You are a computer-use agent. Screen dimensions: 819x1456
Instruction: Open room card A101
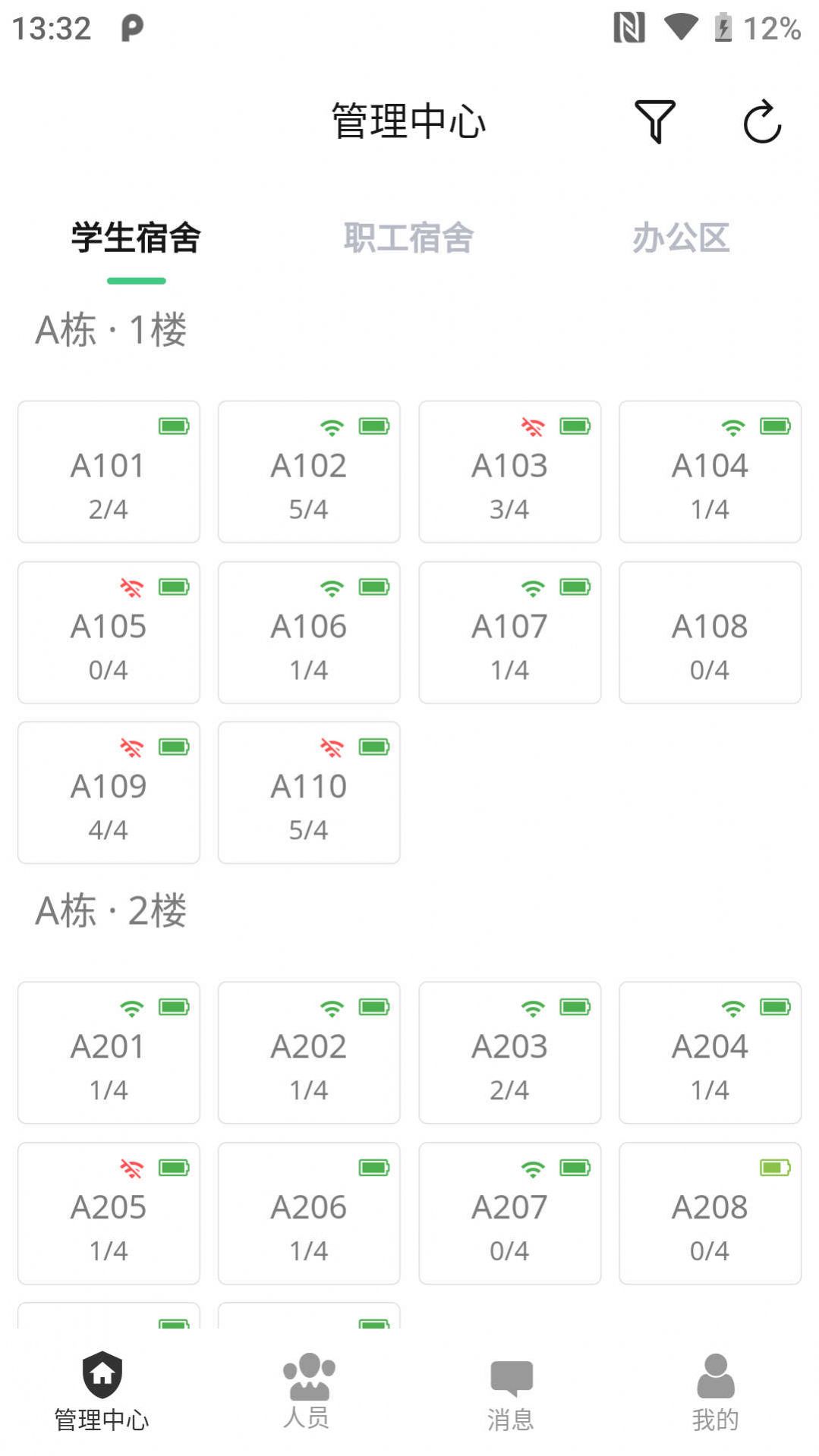click(108, 472)
